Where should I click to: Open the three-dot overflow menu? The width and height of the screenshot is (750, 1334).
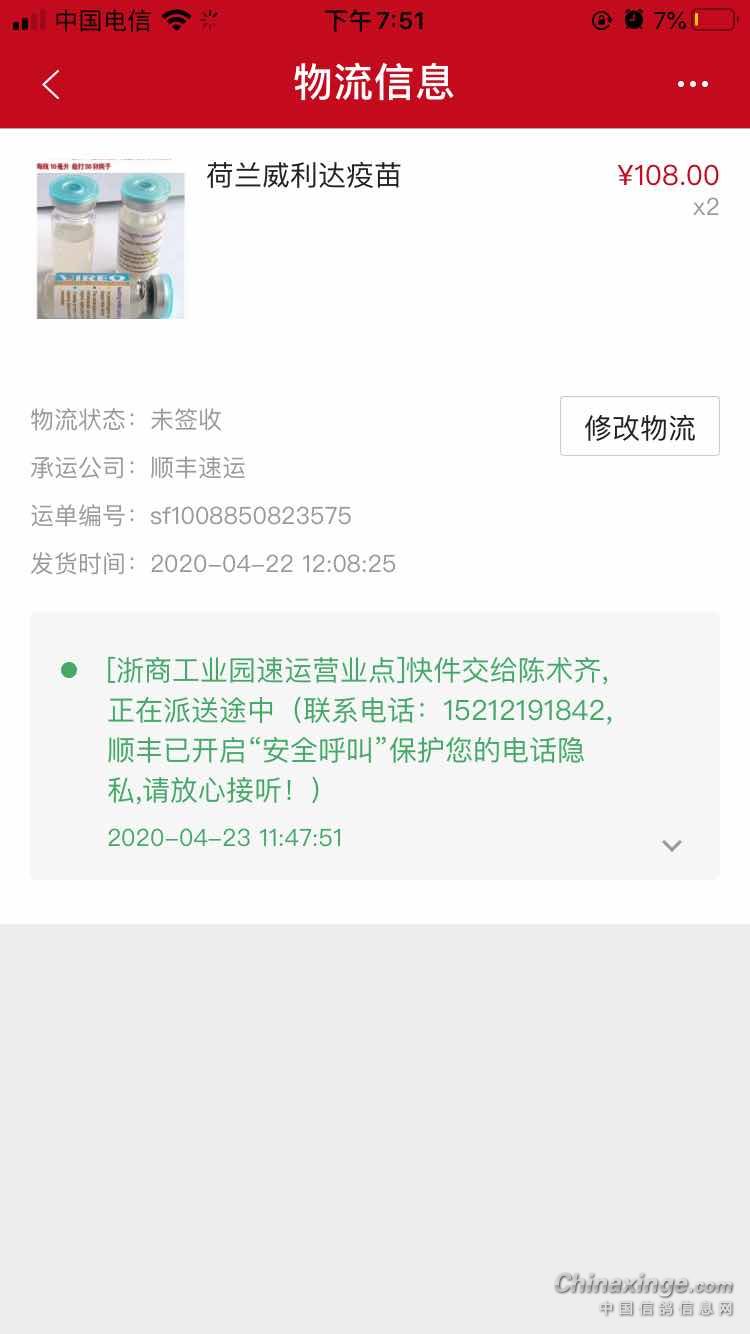[692, 85]
